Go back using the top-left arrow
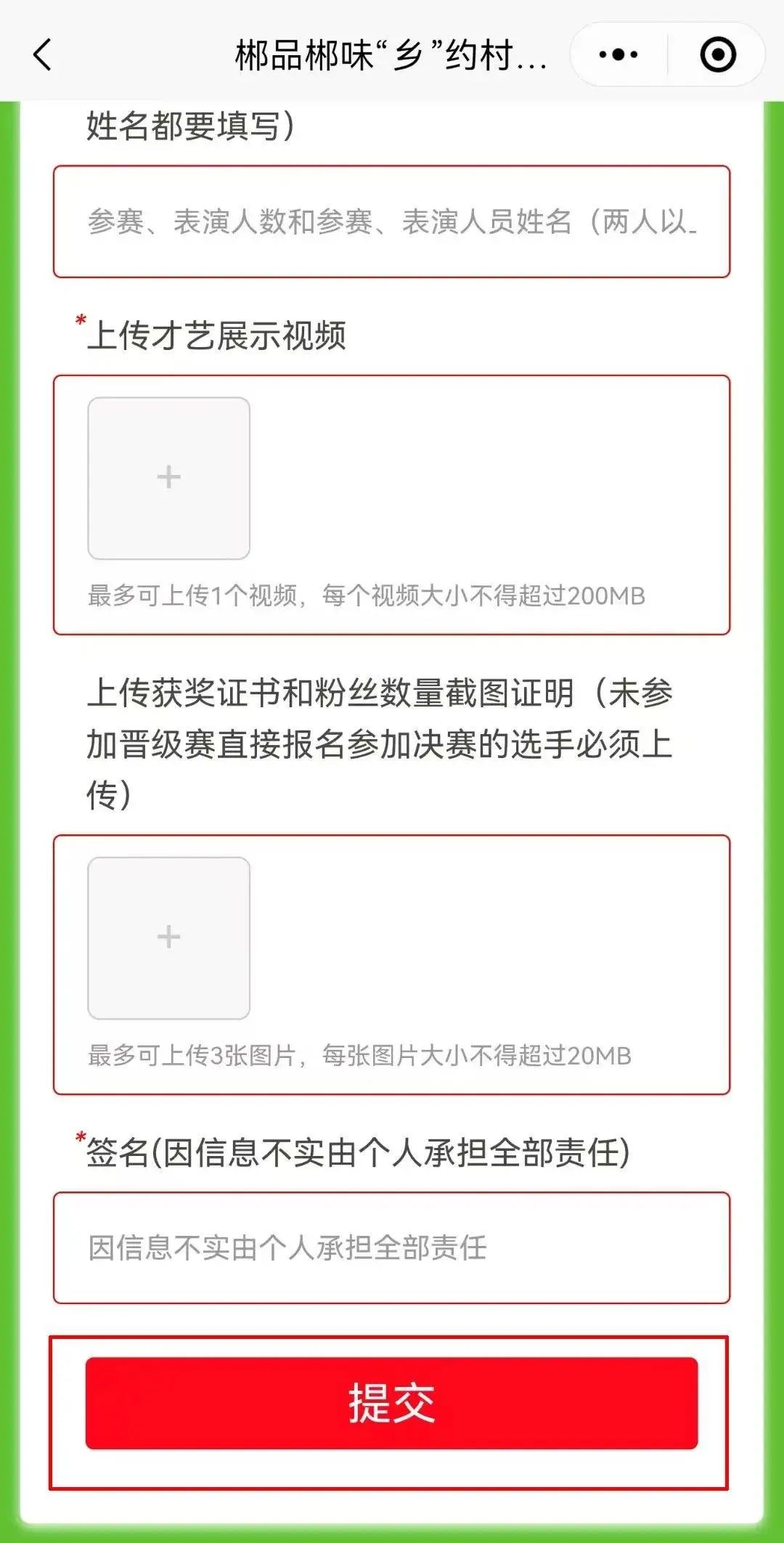 coord(43,55)
